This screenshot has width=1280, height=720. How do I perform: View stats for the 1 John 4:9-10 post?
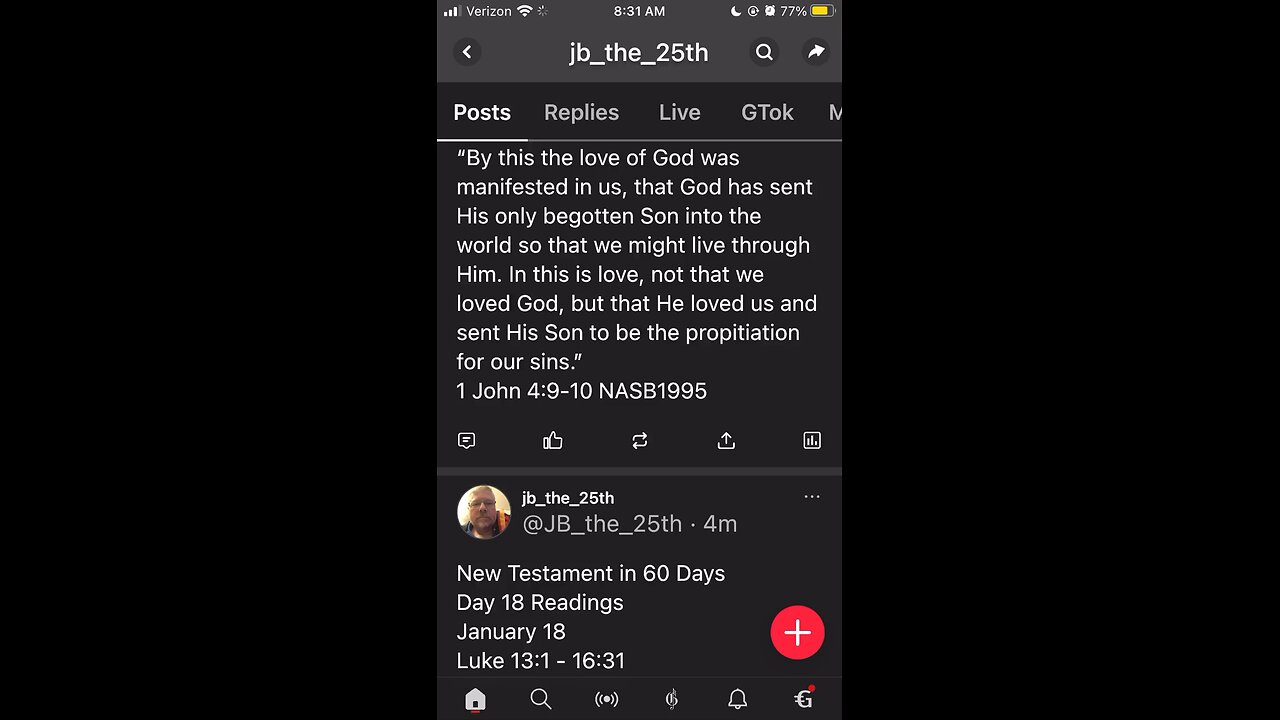[812, 440]
